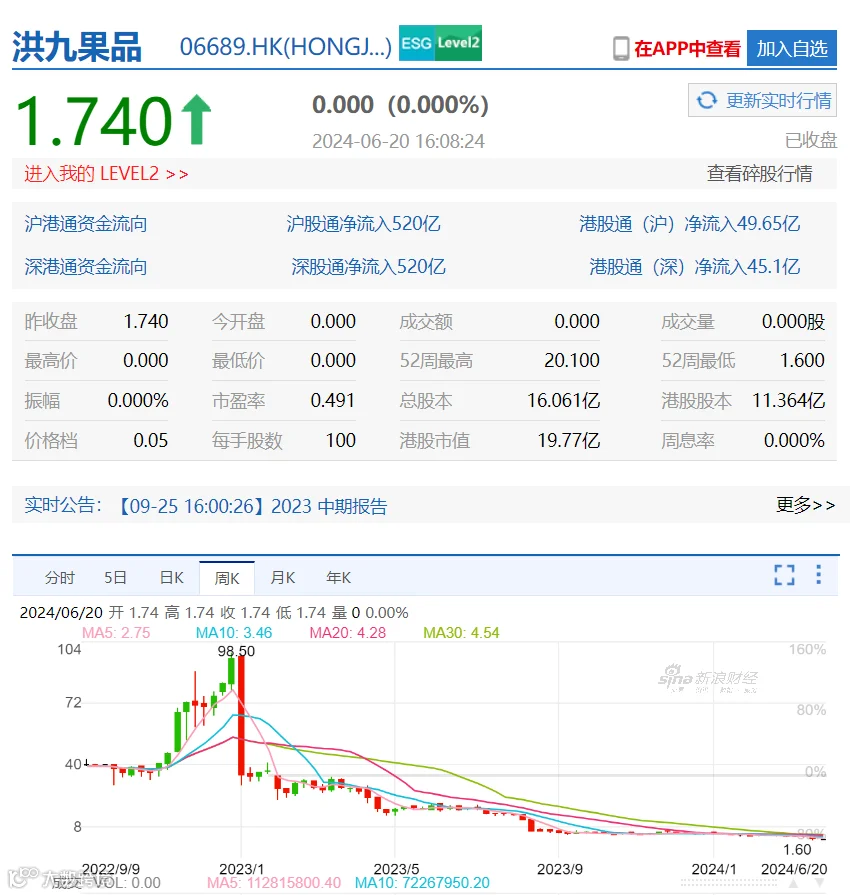View 查看碎股行情
This screenshot has width=850, height=895.
(x=759, y=174)
